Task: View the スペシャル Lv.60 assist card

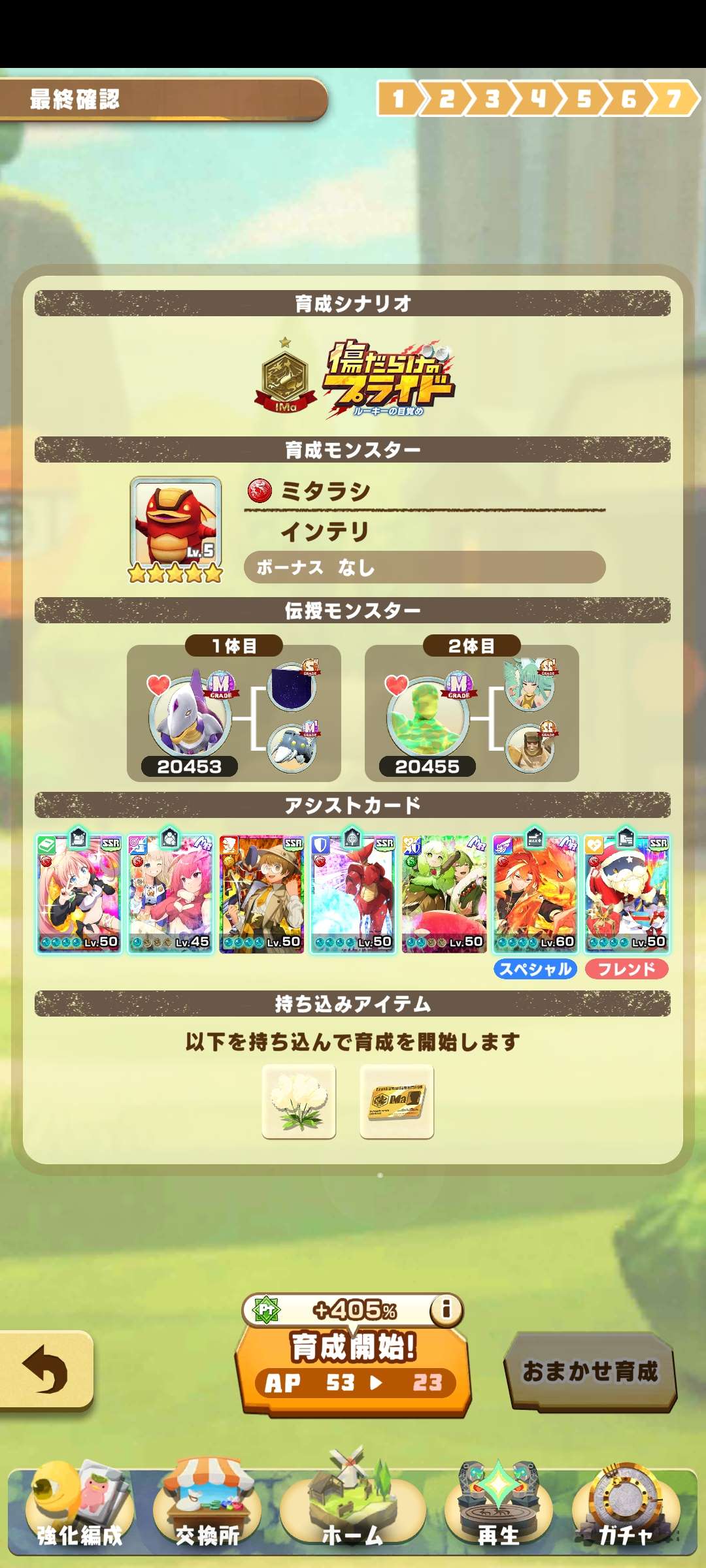Action: pos(535,894)
